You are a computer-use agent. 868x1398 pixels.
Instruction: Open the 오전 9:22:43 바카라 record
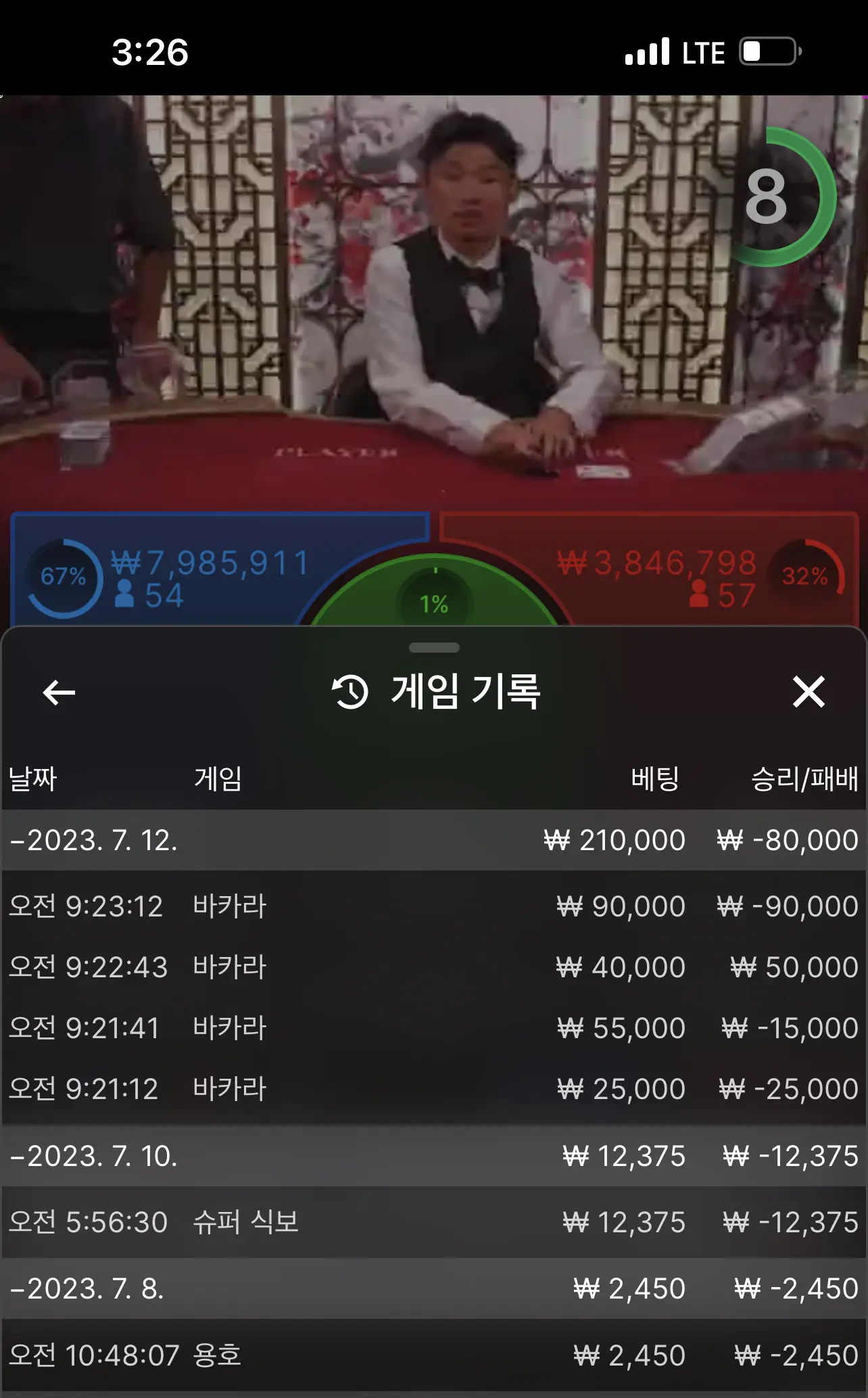click(x=434, y=967)
